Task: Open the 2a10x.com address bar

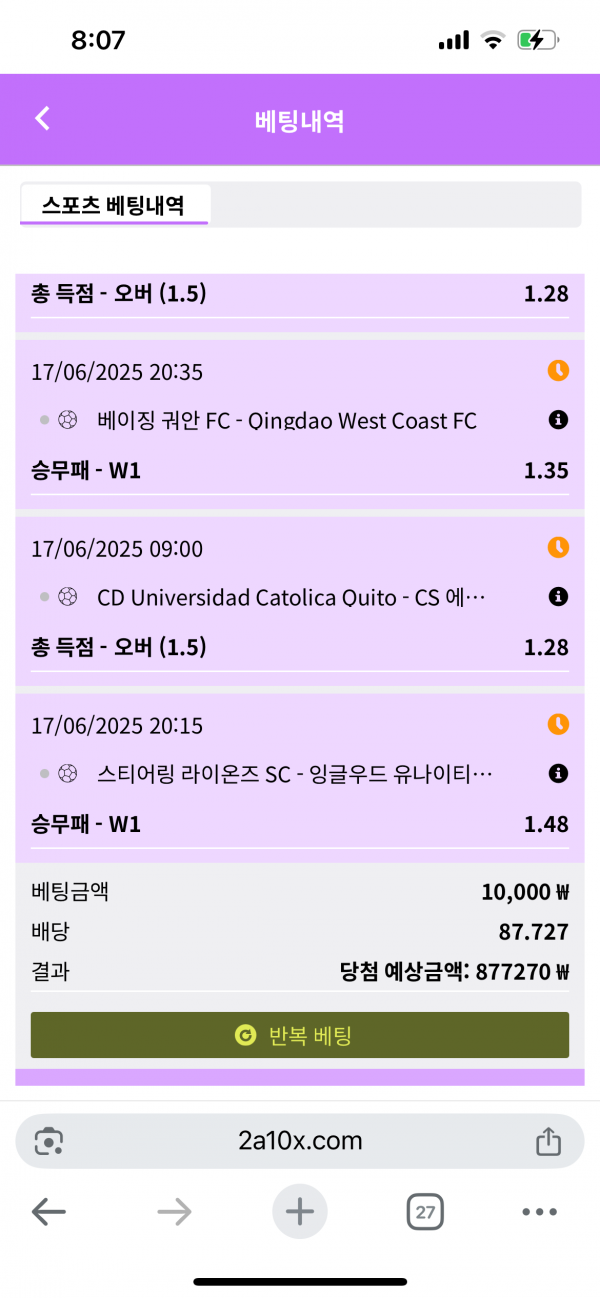Action: click(x=300, y=1141)
